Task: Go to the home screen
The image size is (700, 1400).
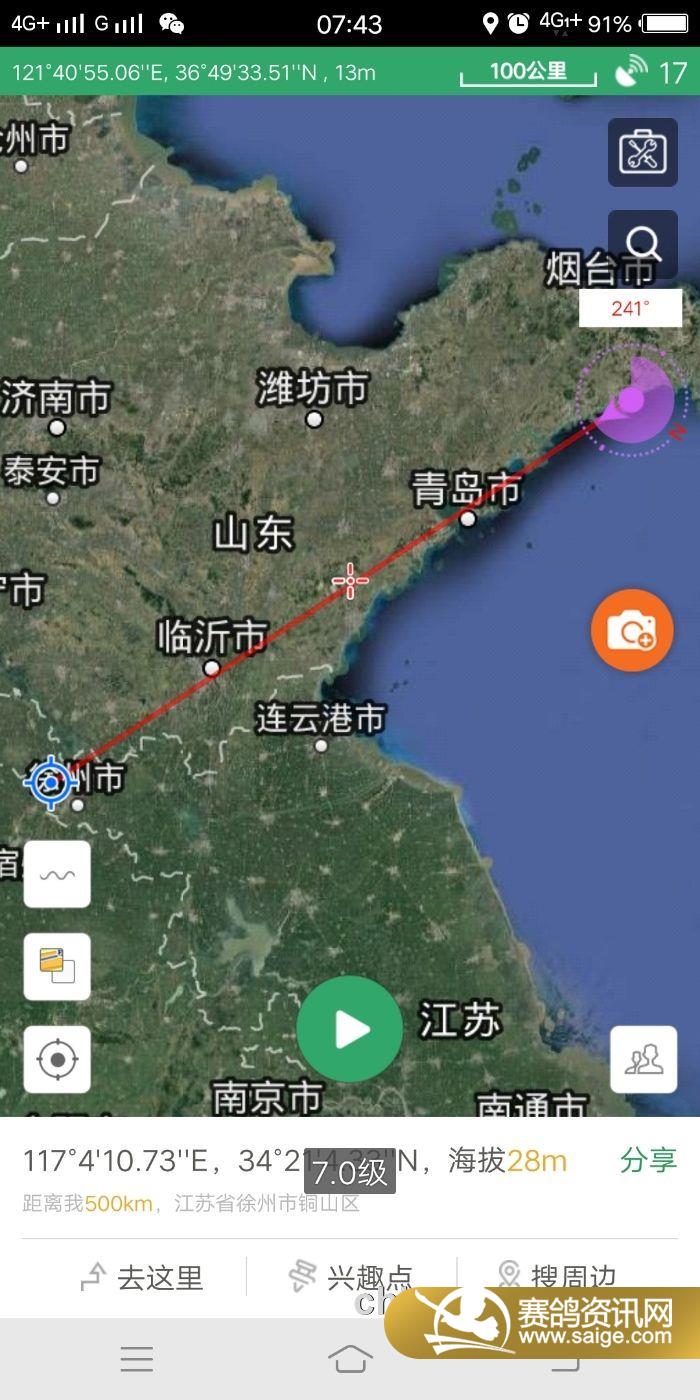Action: coord(350,1358)
